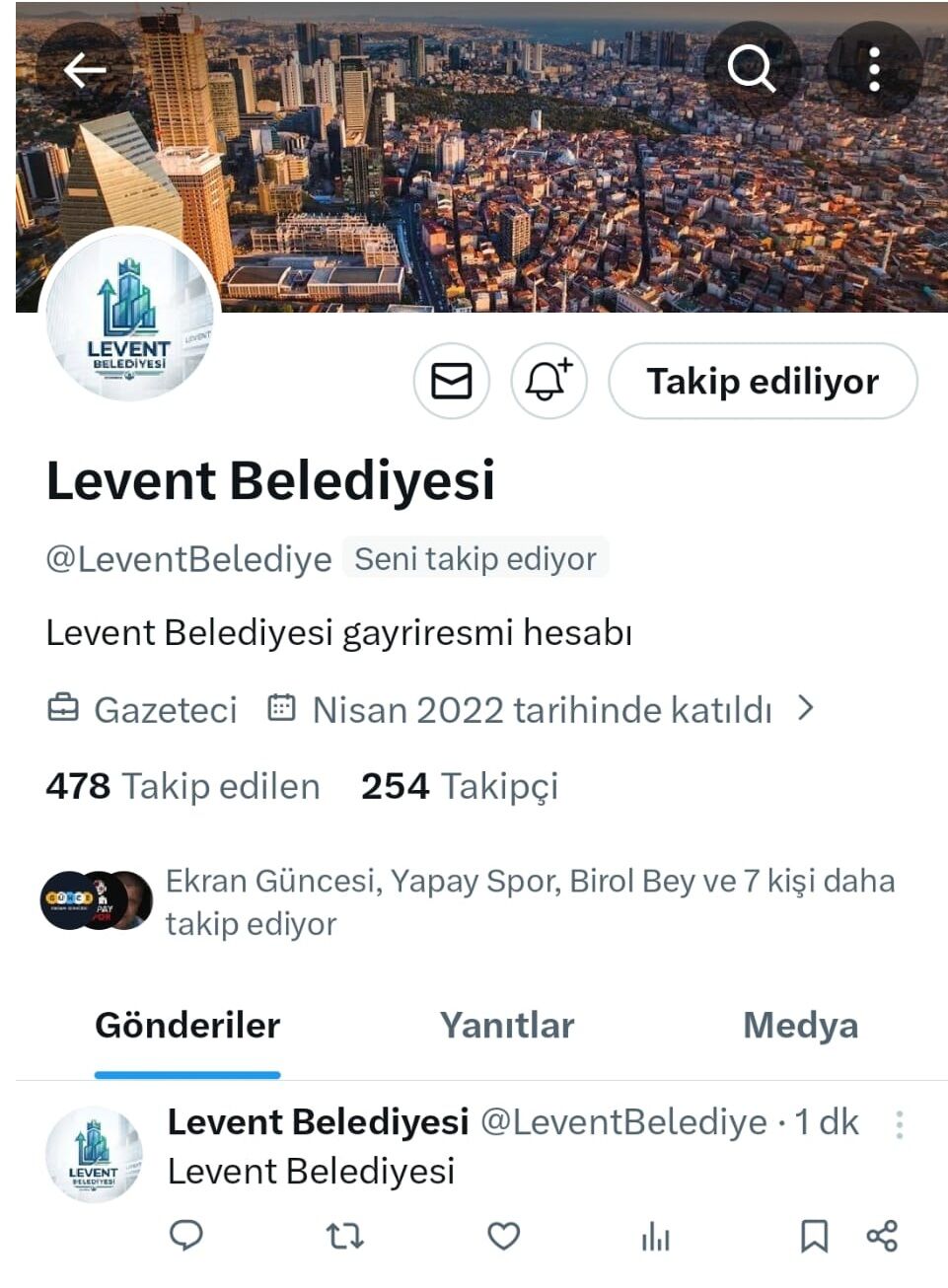
Task: Reply to the Levent Belediyesi post
Action: [186, 1236]
